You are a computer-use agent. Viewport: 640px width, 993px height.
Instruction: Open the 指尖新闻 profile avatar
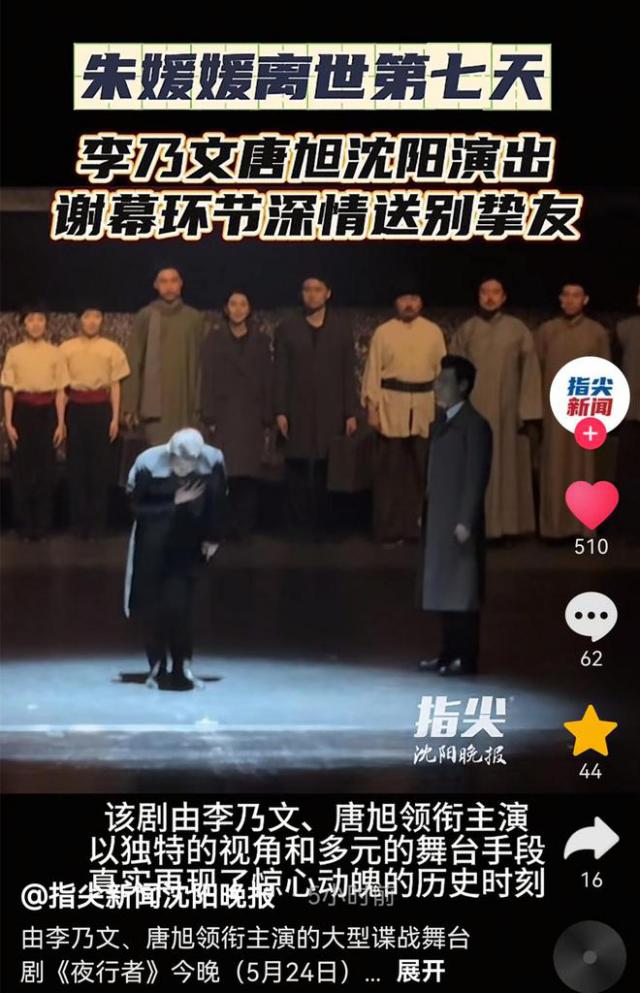[x=589, y=394]
